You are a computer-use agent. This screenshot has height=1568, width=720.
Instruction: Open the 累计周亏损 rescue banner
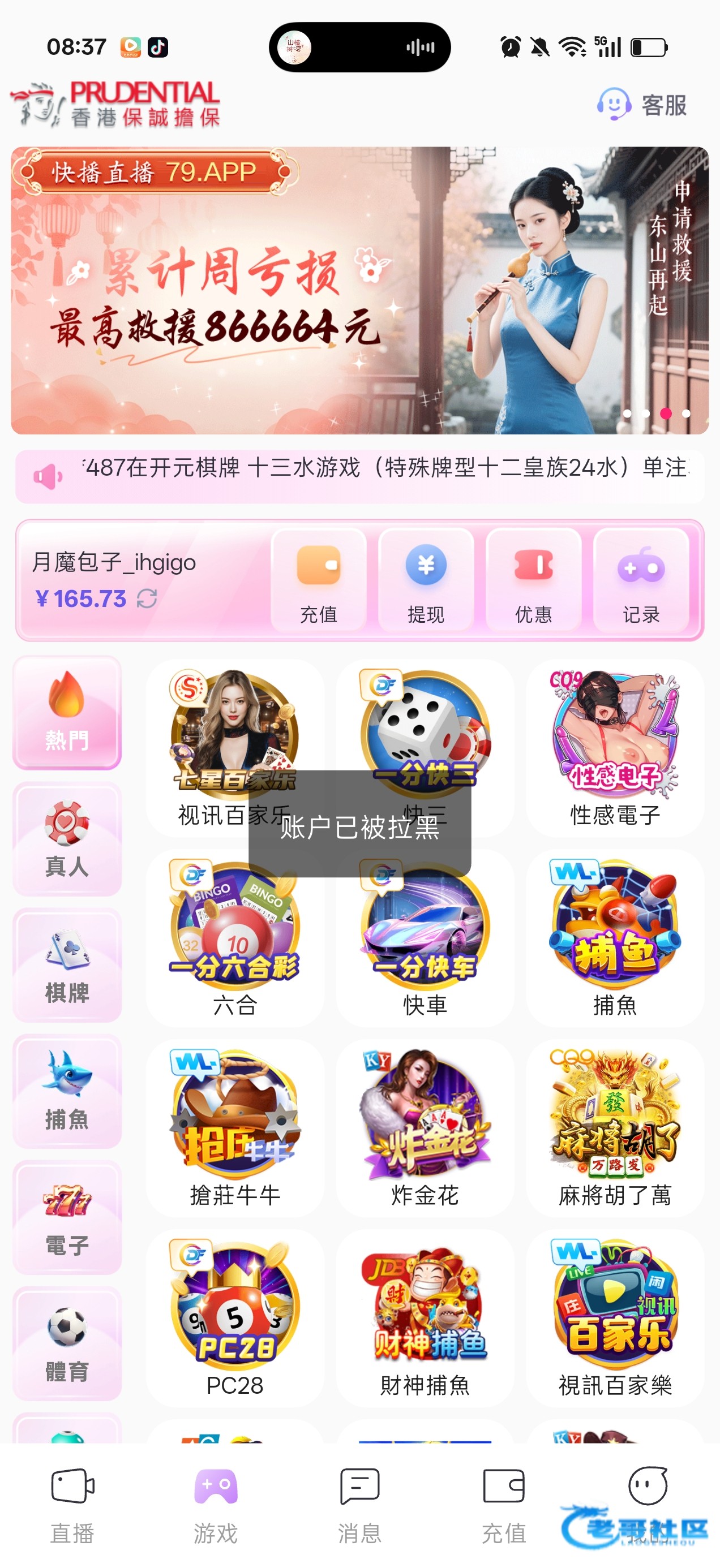pyautogui.click(x=360, y=290)
